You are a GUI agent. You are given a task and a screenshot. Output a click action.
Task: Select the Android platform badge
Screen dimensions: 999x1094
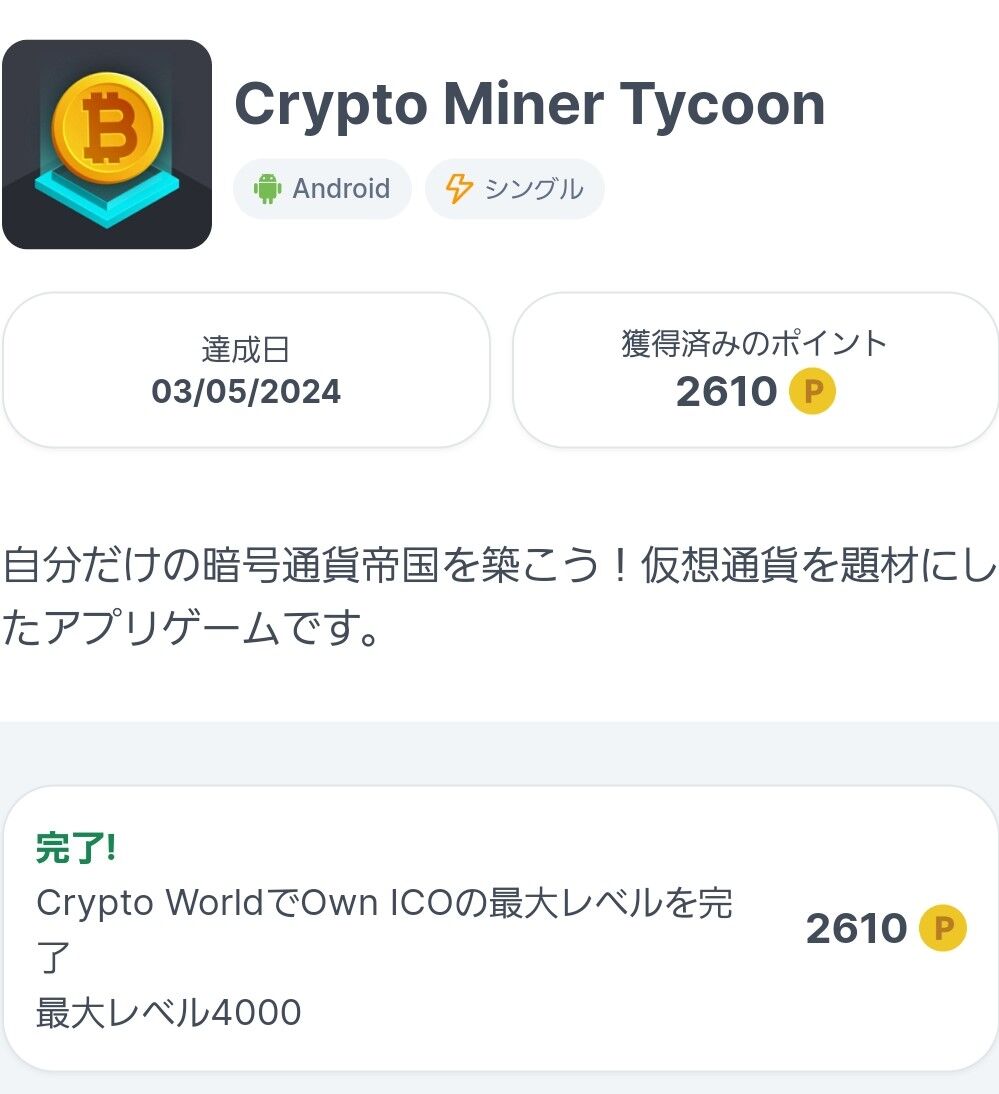[x=322, y=188]
